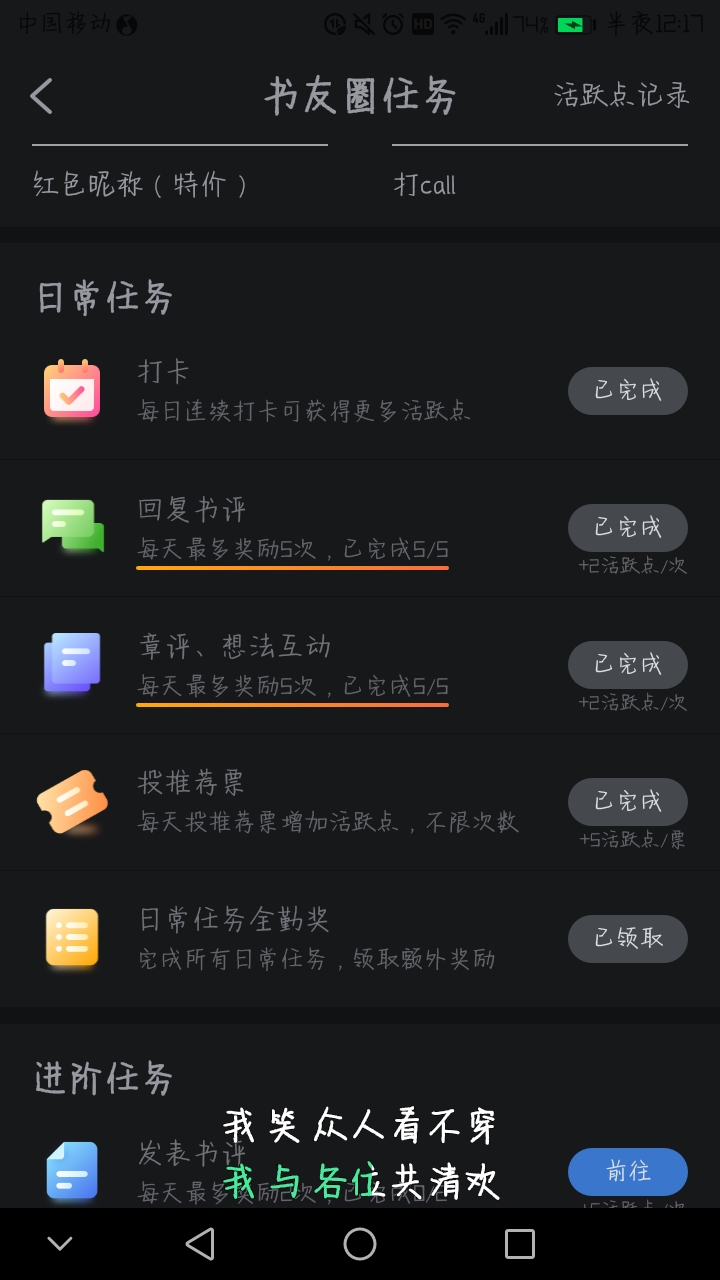Image resolution: width=720 pixels, height=1280 pixels.
Task: Open the 打call item
Action: coord(425,185)
